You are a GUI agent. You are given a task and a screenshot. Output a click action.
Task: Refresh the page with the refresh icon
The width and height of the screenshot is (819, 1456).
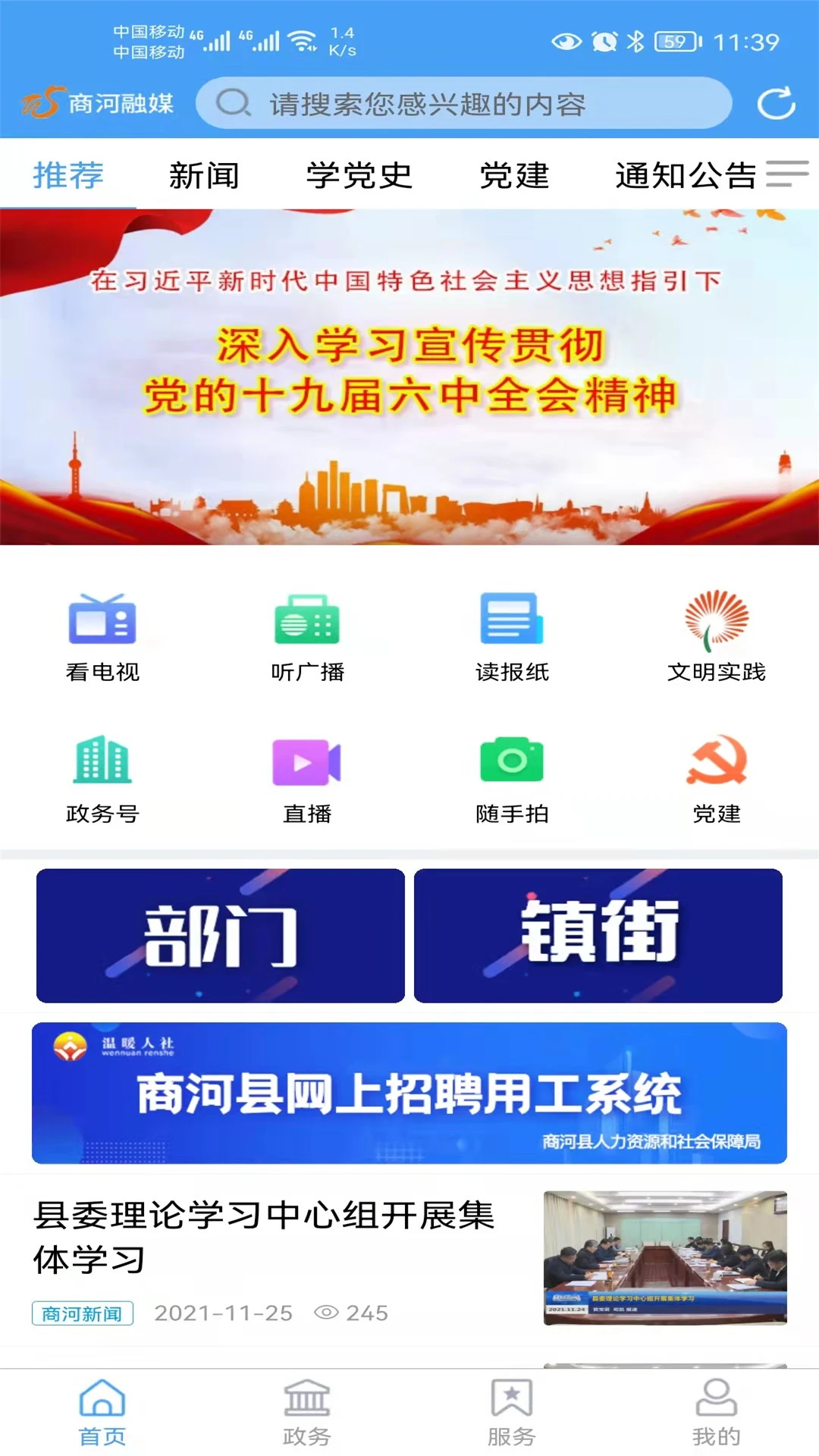point(775,105)
